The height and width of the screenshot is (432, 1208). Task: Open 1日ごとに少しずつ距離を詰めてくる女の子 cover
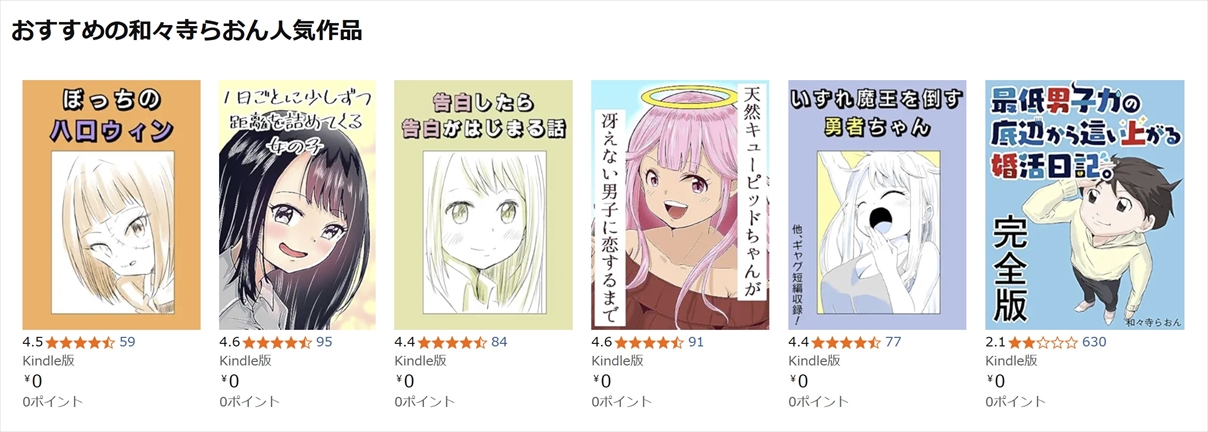coord(297,205)
